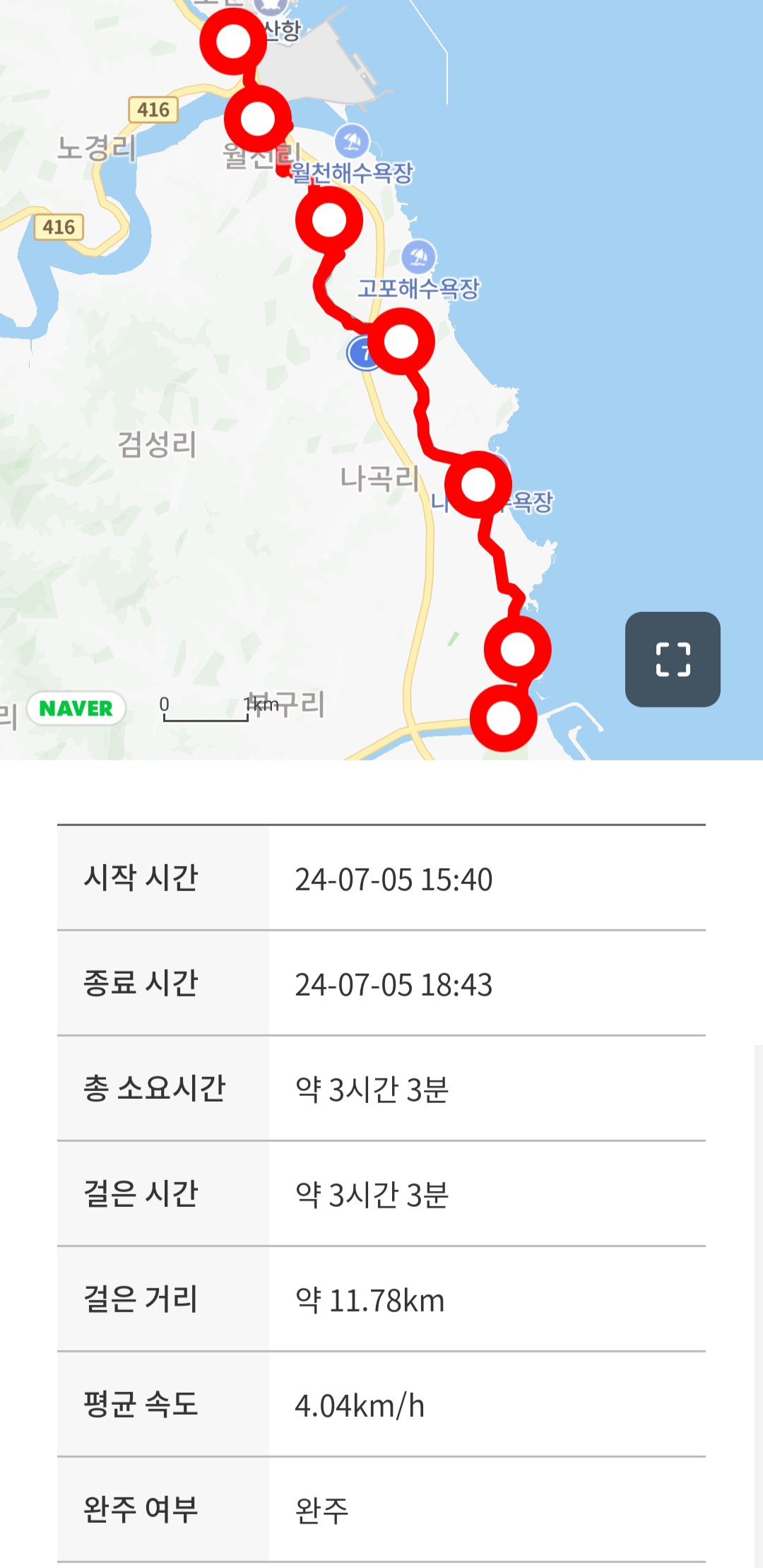Expand the map to fullscreen
This screenshot has width=763, height=1568.
click(673, 659)
